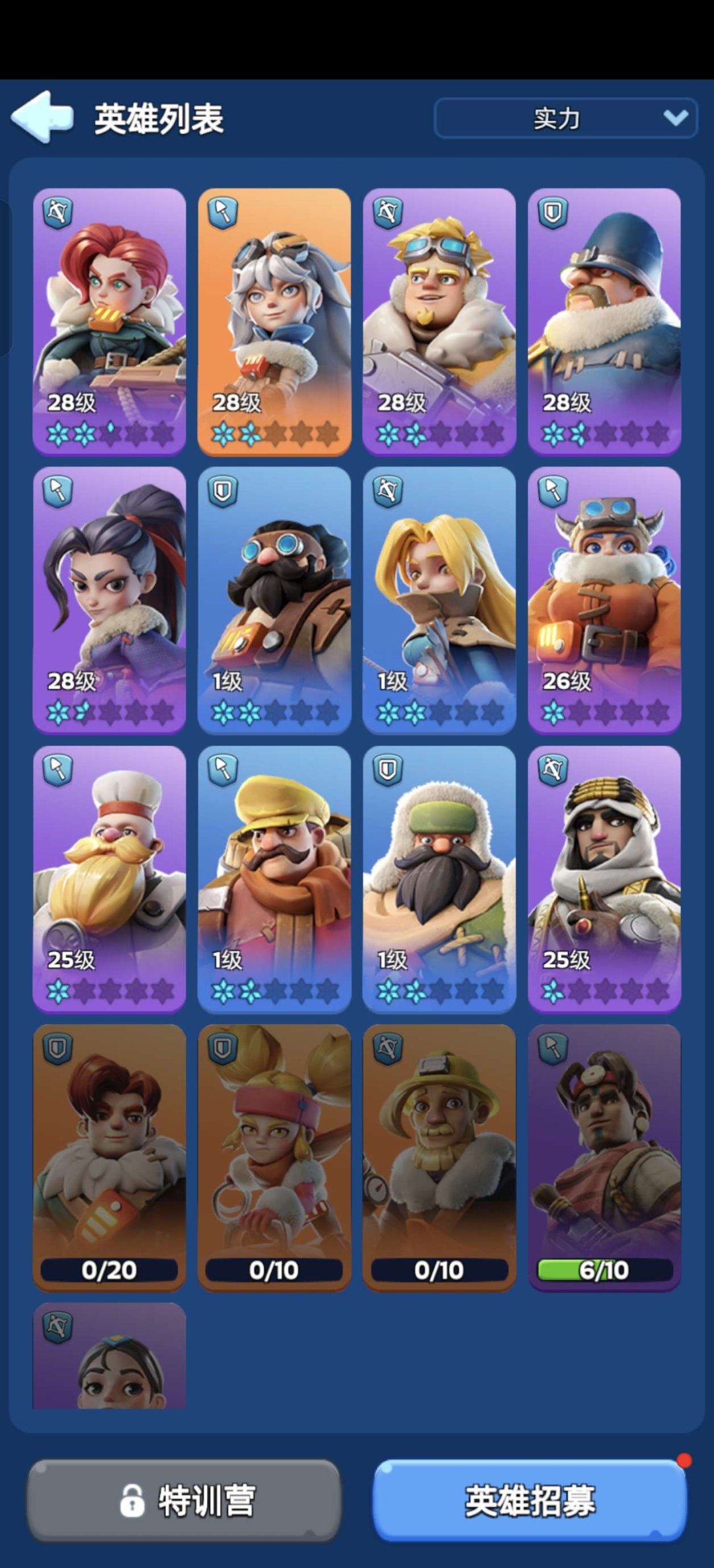Select the dark ponytail woman hero card

tap(109, 600)
